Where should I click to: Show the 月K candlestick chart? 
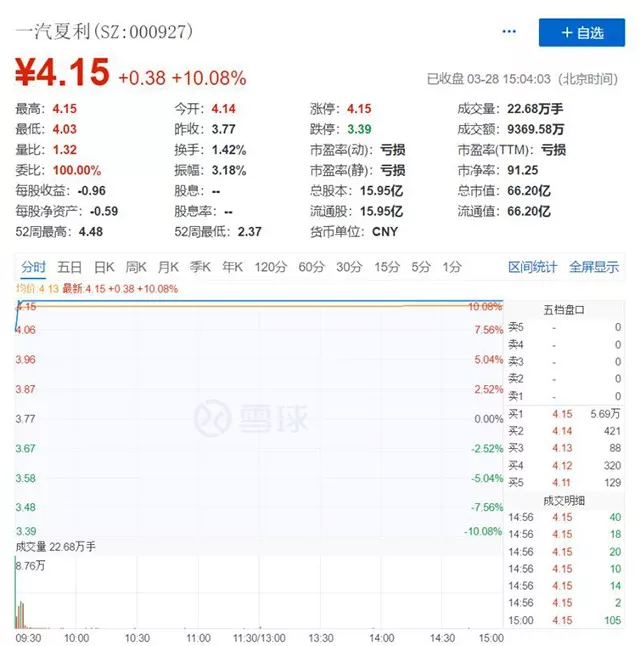[168, 267]
